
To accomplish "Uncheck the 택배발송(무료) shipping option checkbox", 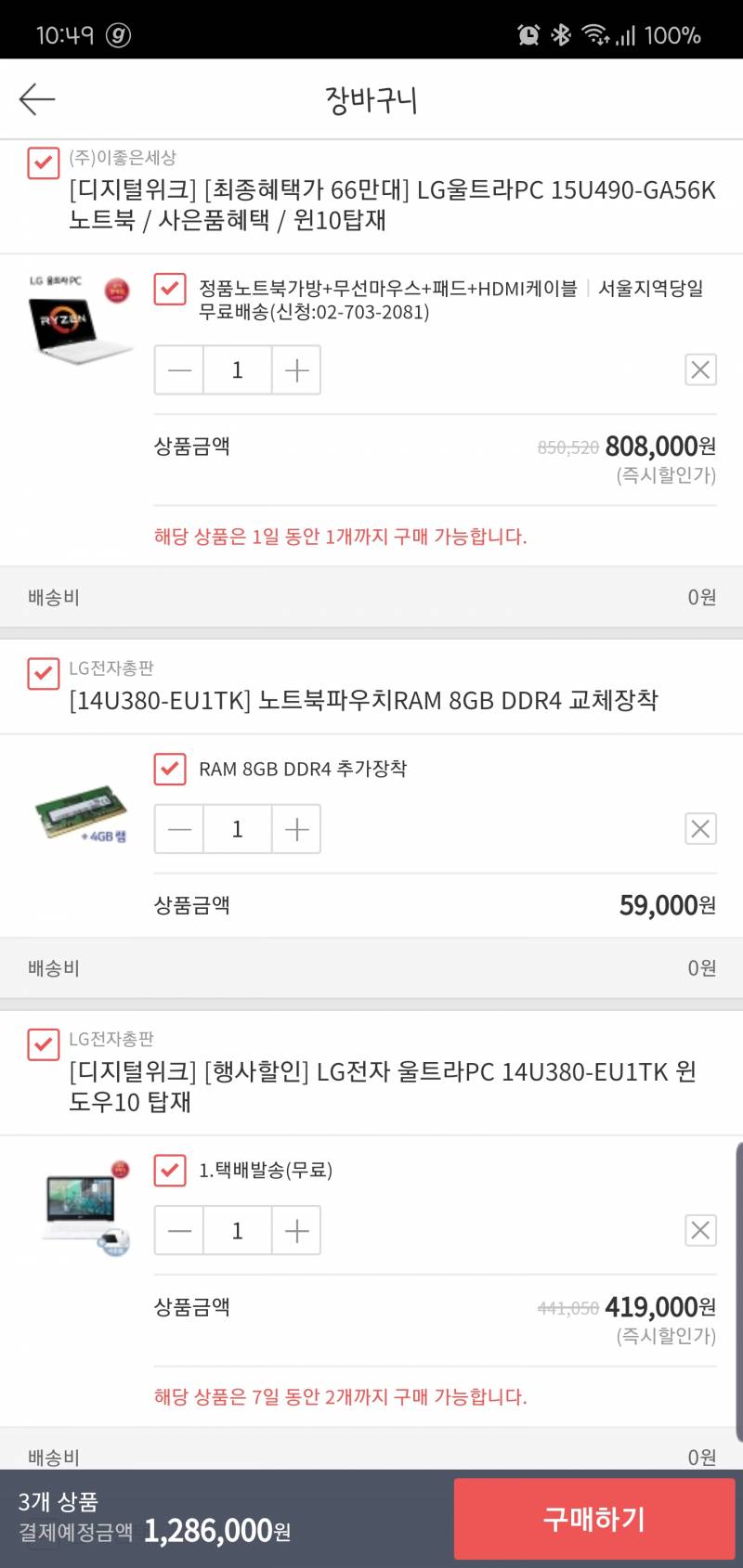I will tap(168, 1172).
